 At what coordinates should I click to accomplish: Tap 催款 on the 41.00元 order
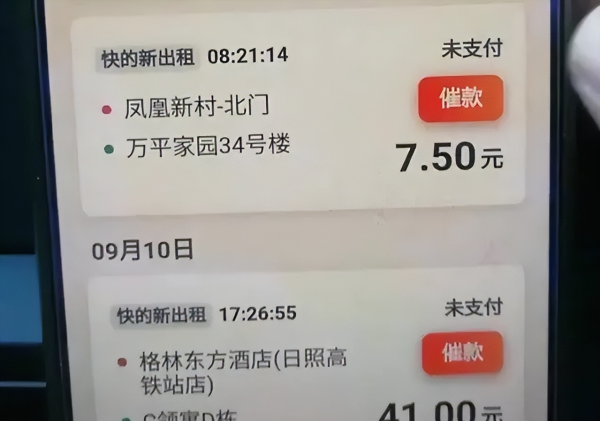[461, 352]
